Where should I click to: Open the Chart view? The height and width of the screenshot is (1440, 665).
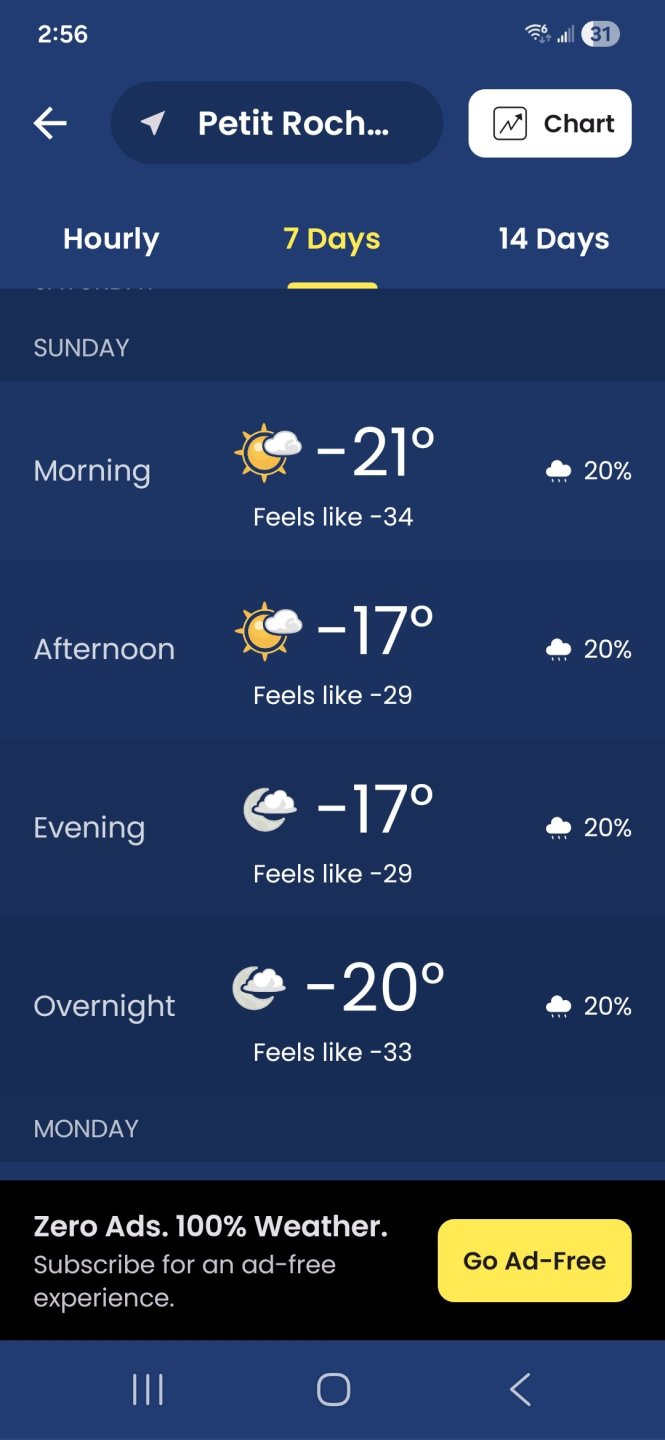550,124
